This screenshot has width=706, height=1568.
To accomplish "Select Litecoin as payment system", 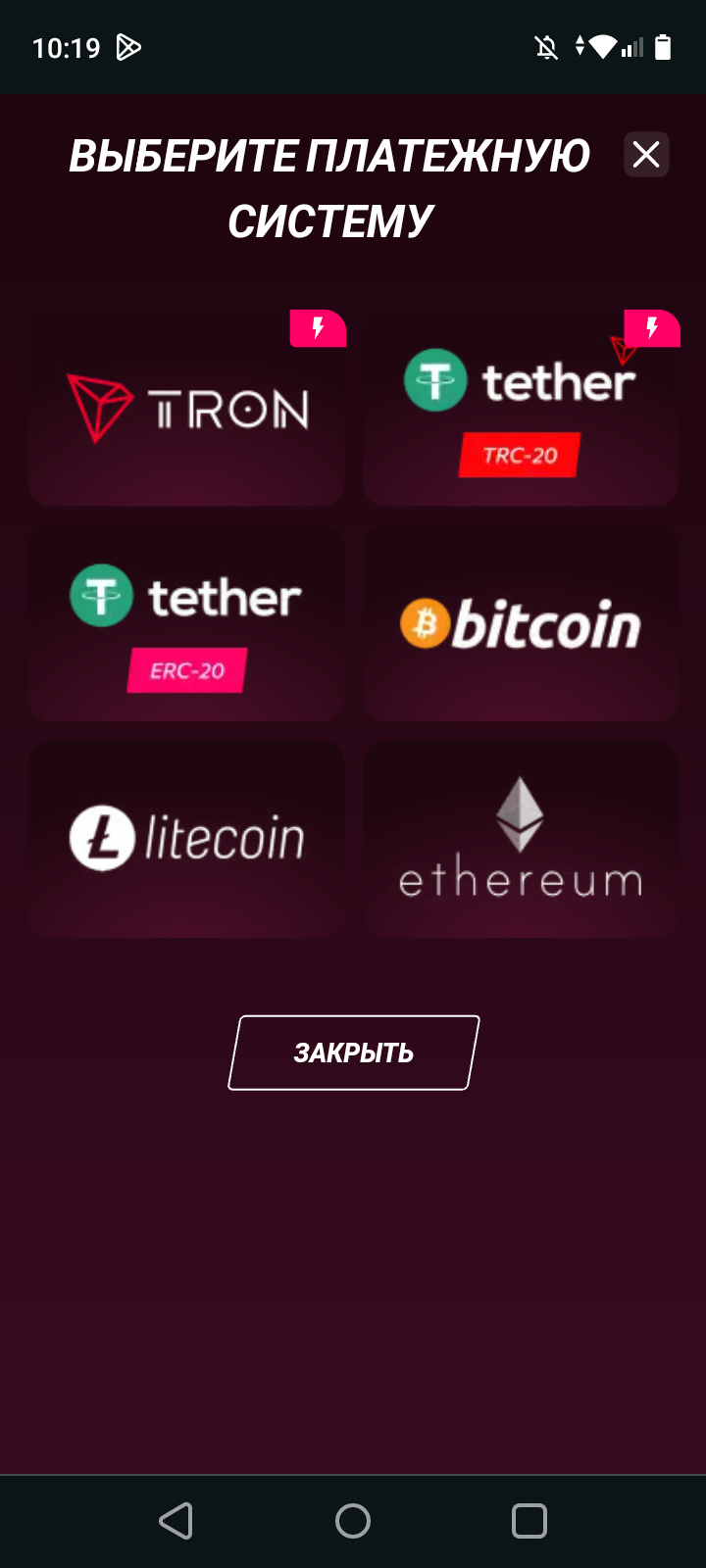I will point(186,839).
